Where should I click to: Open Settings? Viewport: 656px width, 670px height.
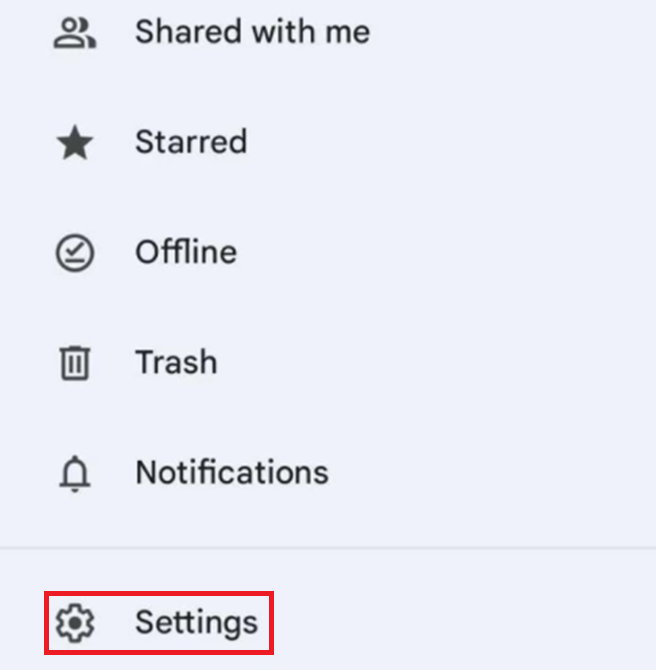click(196, 623)
